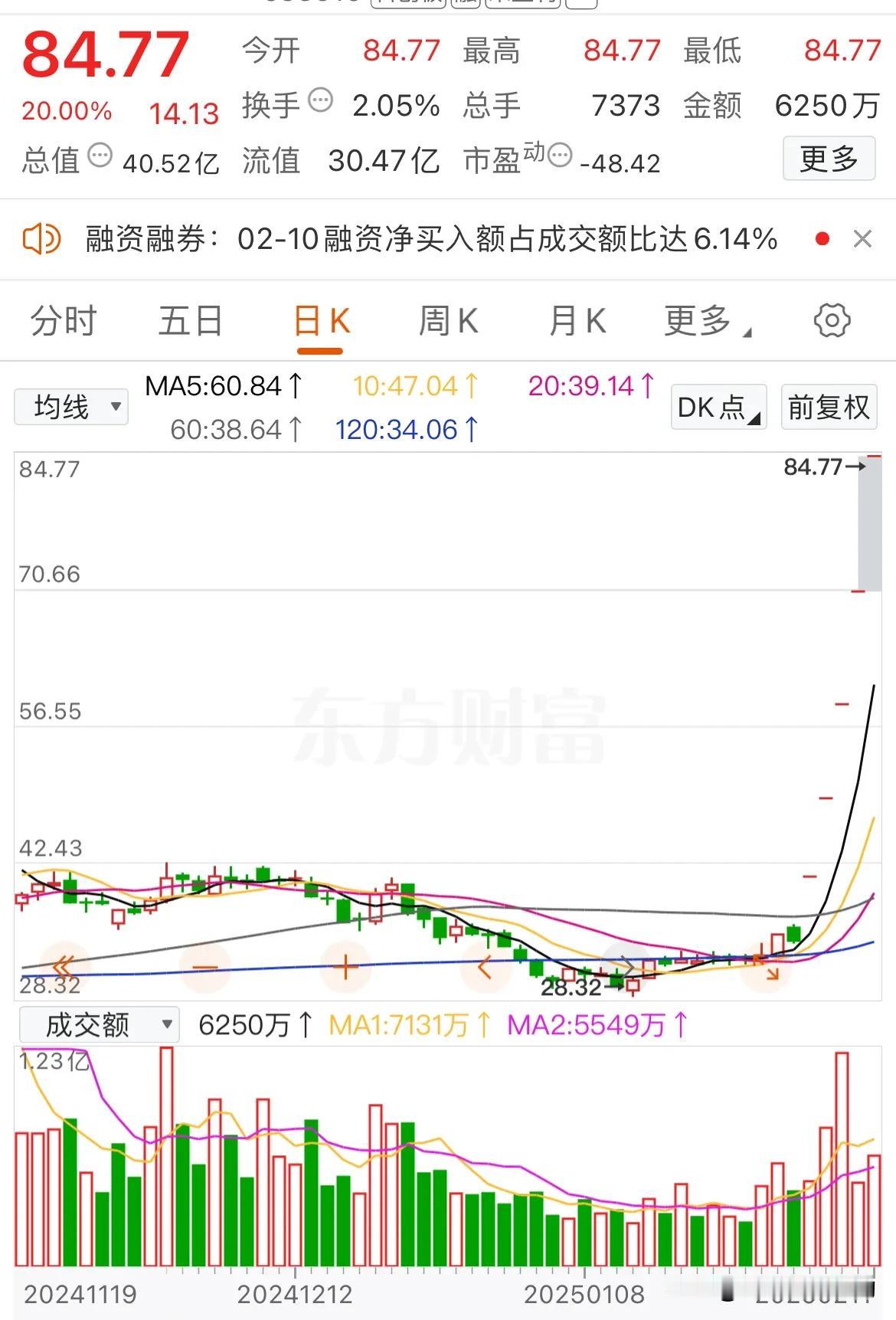This screenshot has width=896, height=1320.
Task: Show the 周K weekly chart
Action: [448, 321]
